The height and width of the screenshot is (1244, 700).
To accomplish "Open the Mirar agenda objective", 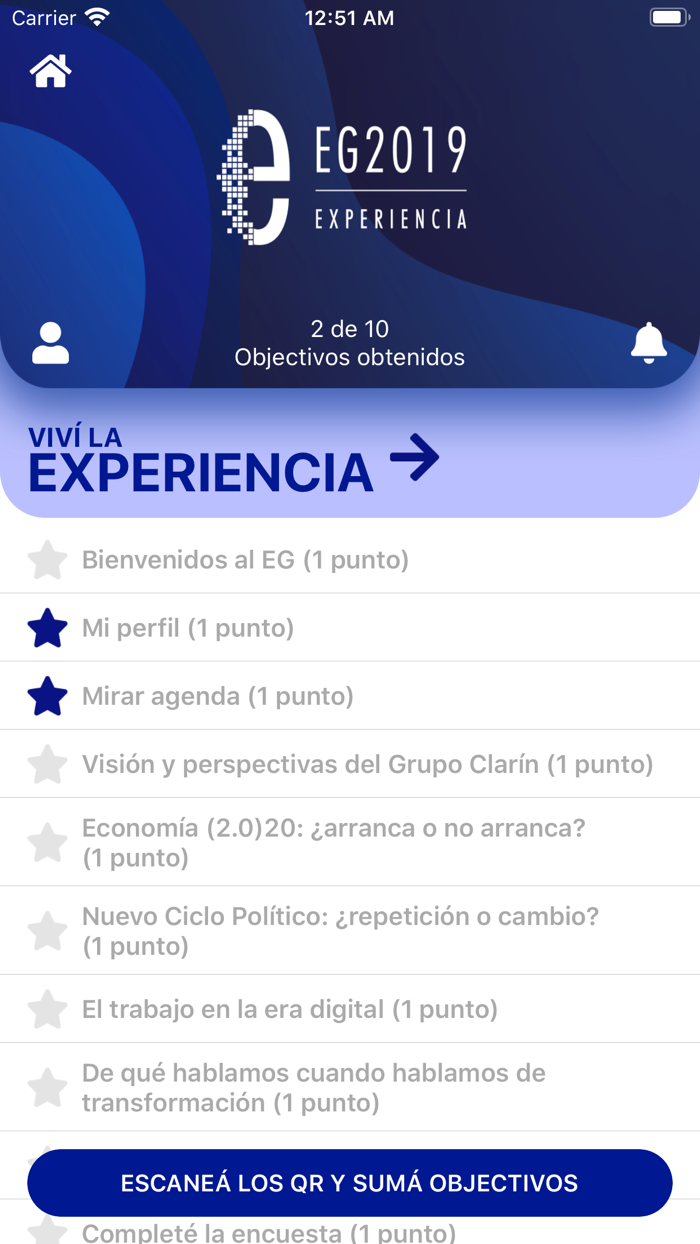I will [218, 696].
